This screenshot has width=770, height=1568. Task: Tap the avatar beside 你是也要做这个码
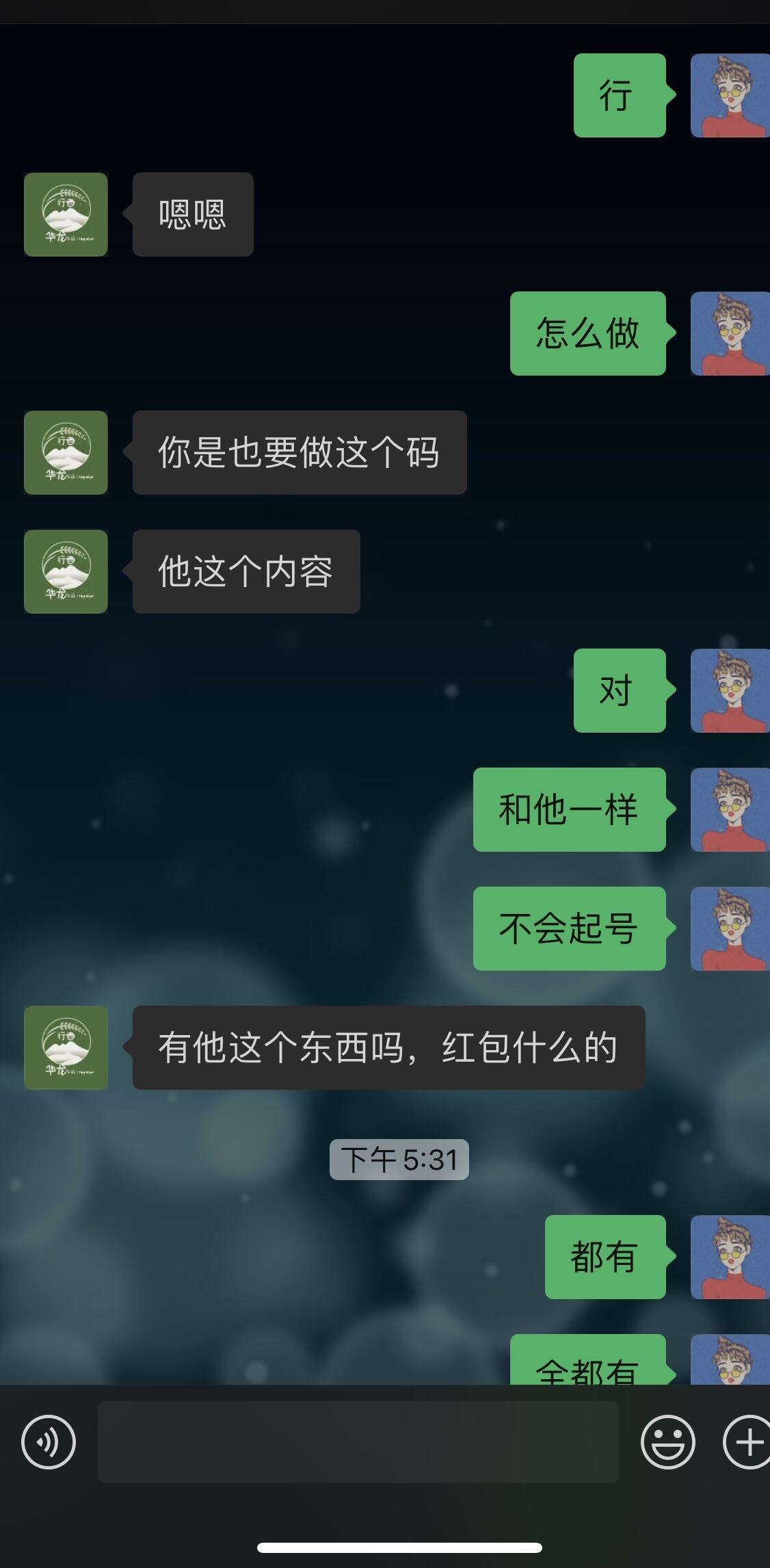(x=66, y=452)
